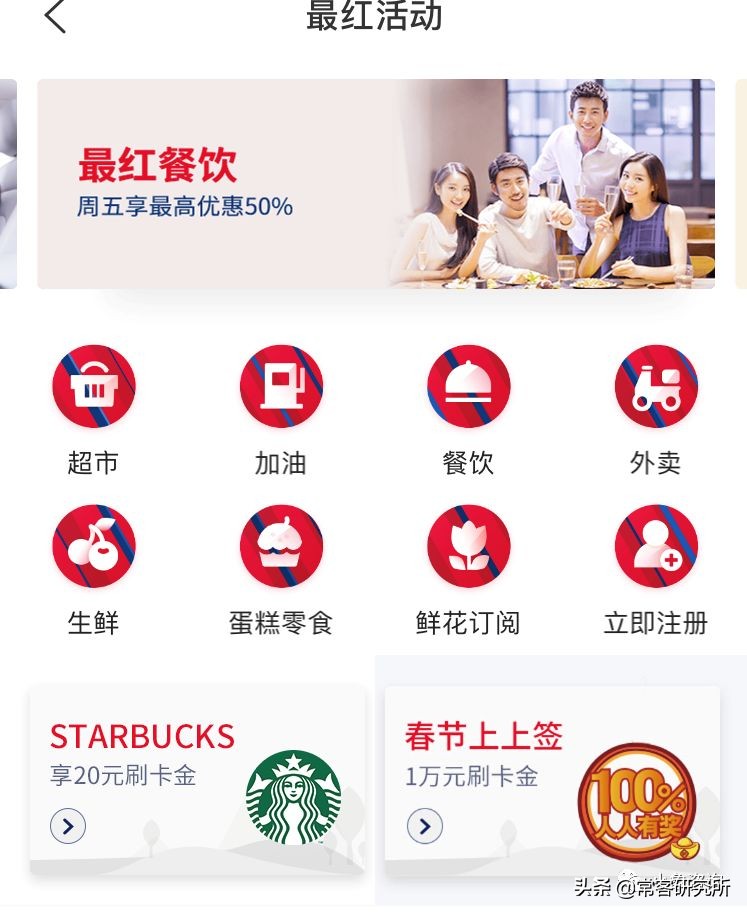
Task: Click the STARBUCKS coupon title text
Action: coord(140,738)
